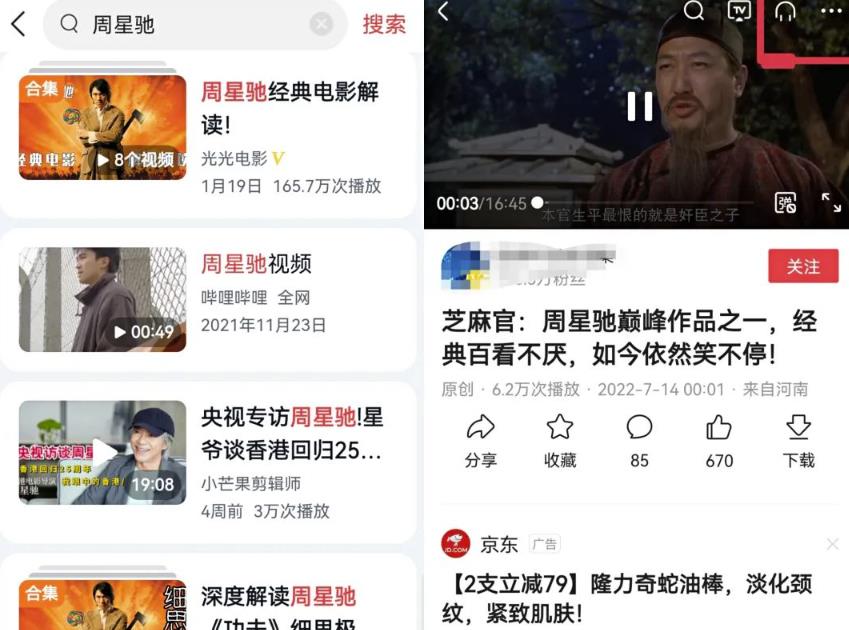Screen dimensions: 849x630
Task: Dismiss the 京东 advertisement
Action: click(832, 544)
